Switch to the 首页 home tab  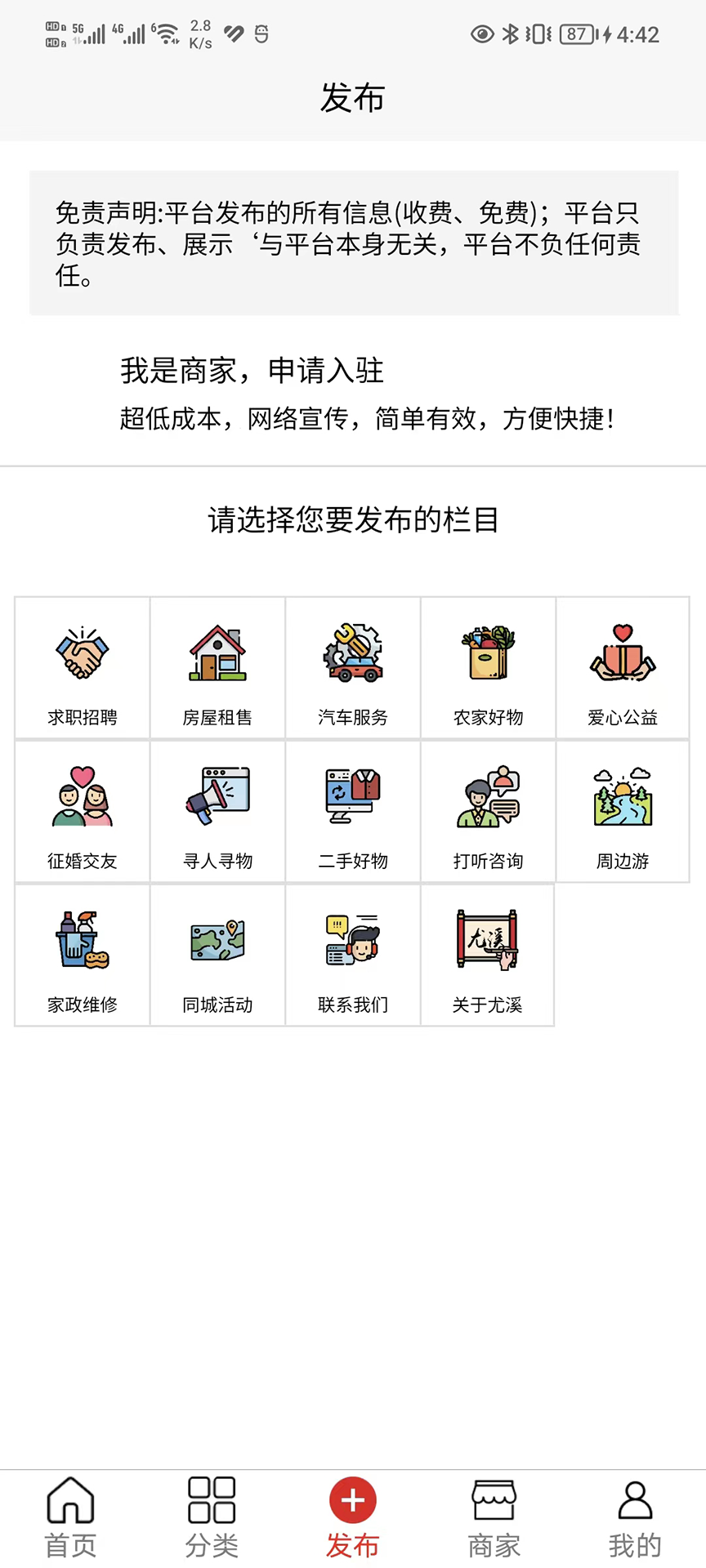click(70, 1515)
